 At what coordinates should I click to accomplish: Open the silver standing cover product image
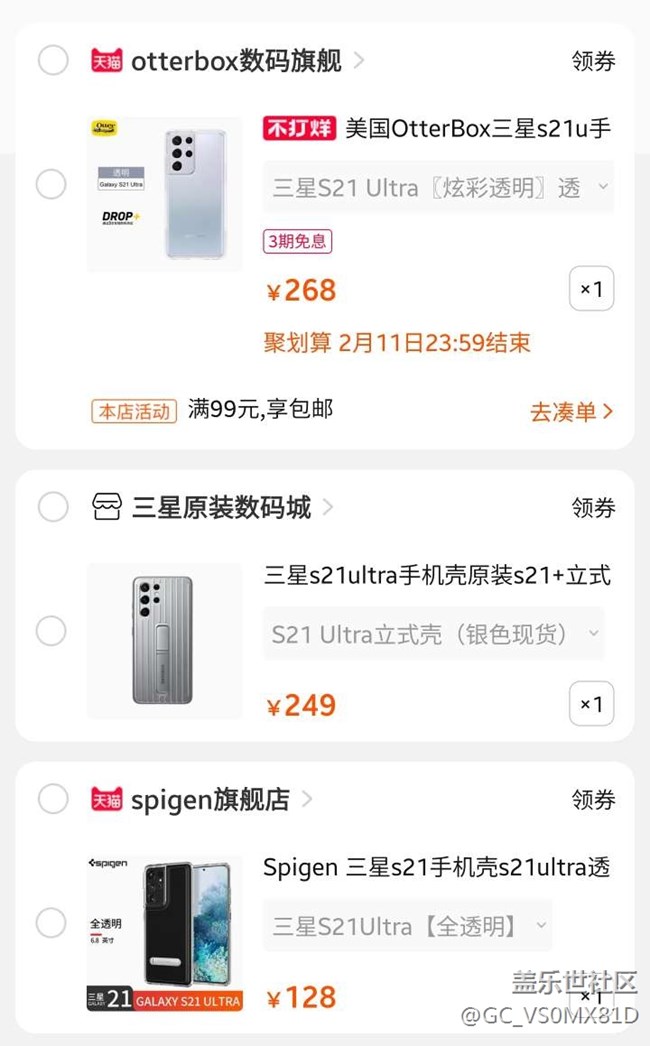pos(164,640)
